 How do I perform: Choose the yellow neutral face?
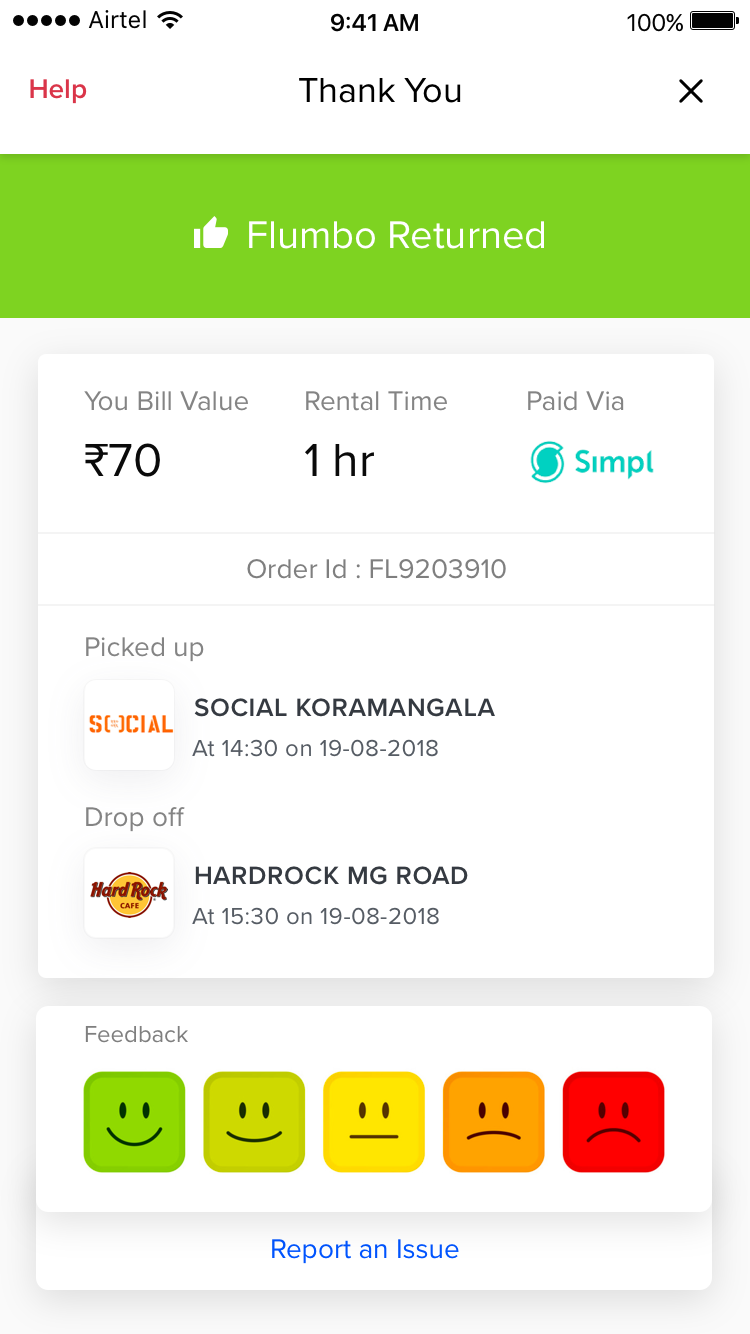pos(374,1122)
